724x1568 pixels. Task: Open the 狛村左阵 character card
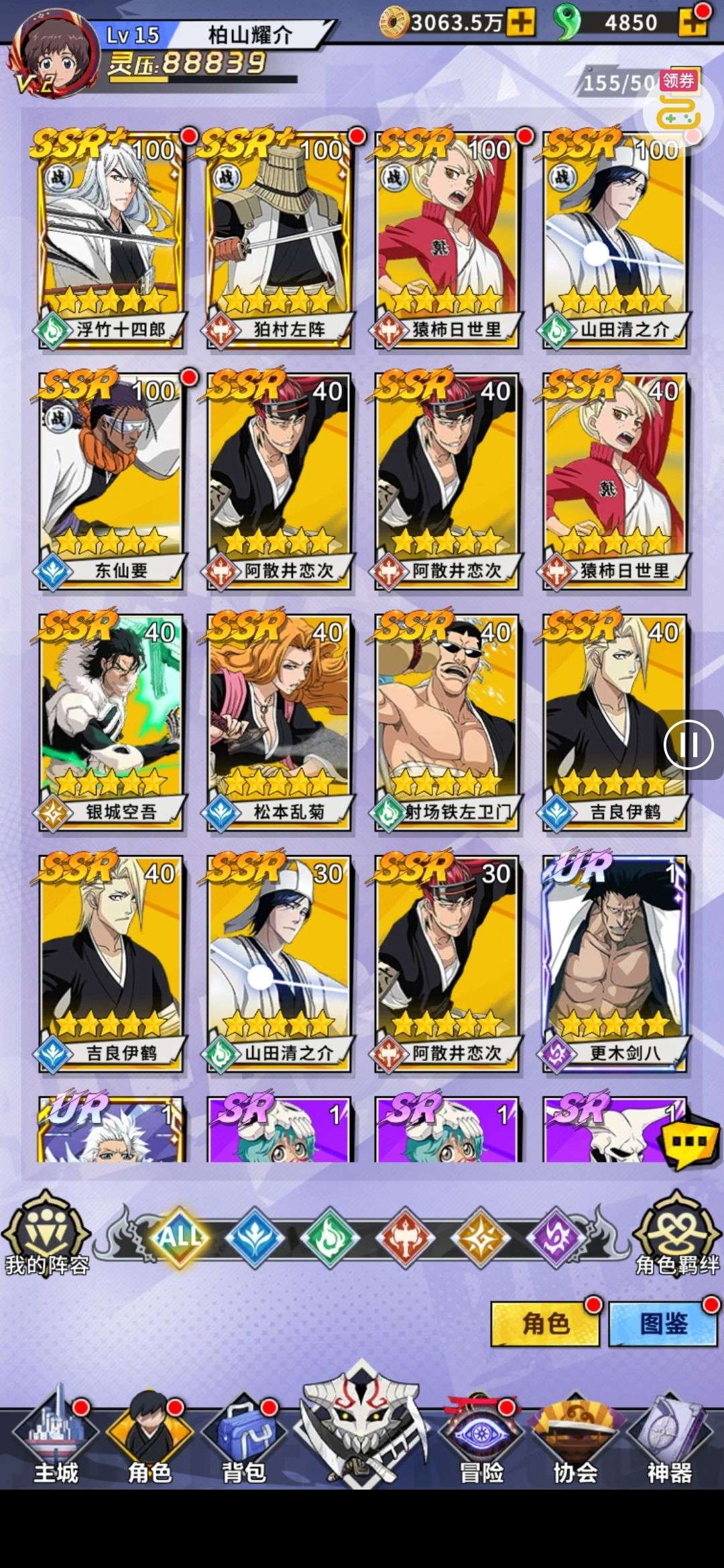(278, 238)
